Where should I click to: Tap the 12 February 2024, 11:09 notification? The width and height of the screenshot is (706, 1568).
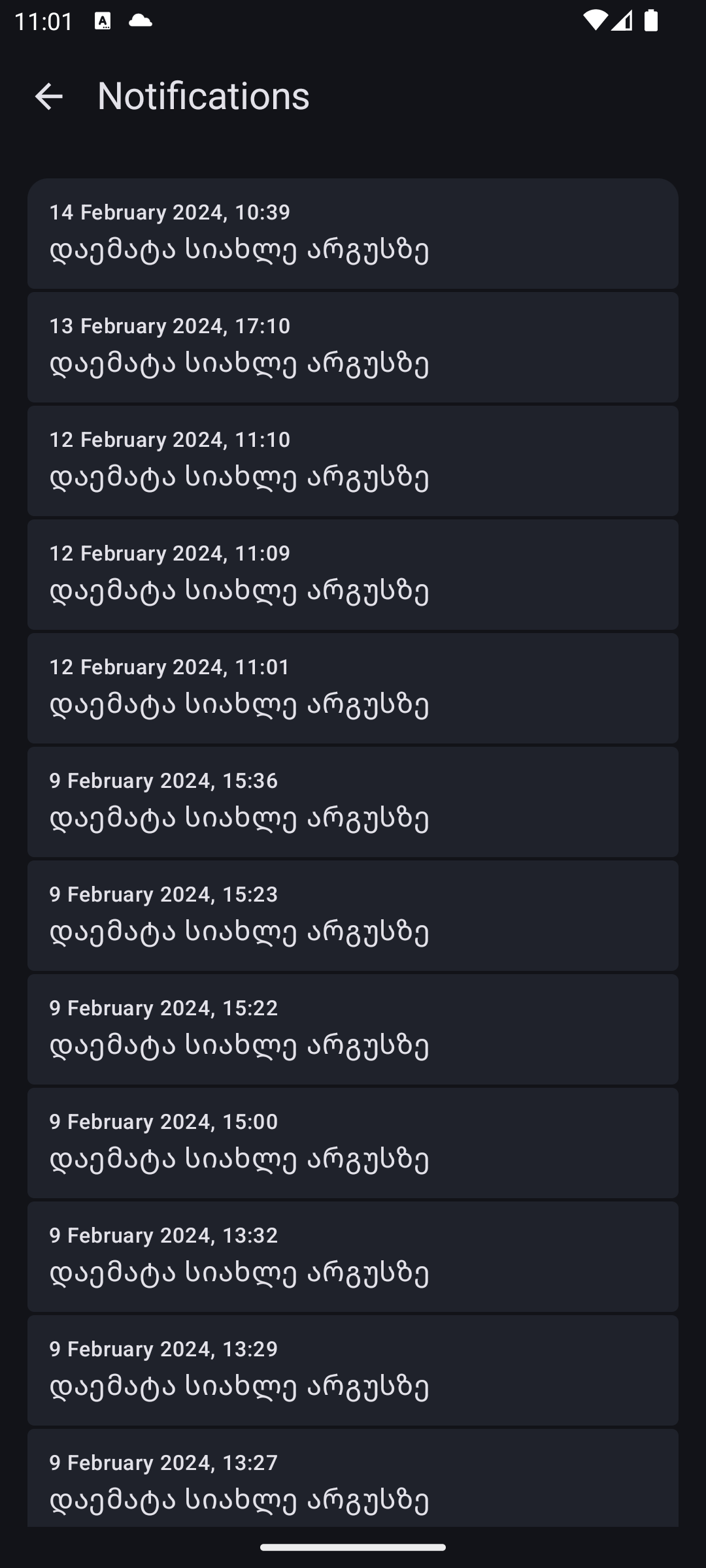point(353,574)
